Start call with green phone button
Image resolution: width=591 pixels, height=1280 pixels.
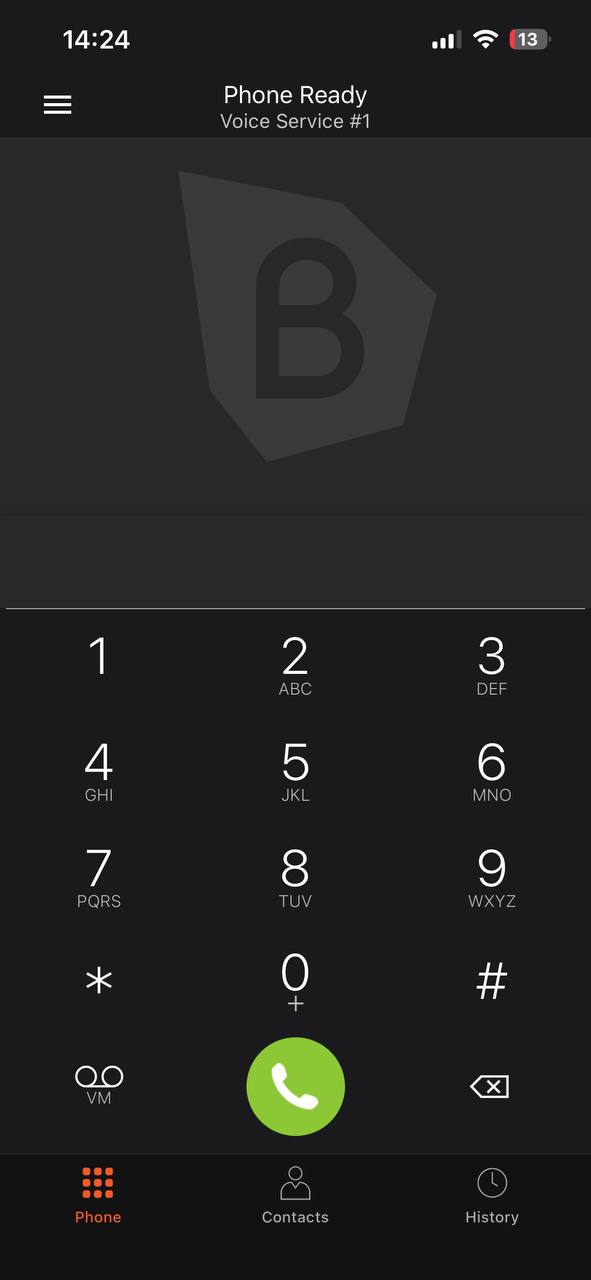pos(295,1087)
